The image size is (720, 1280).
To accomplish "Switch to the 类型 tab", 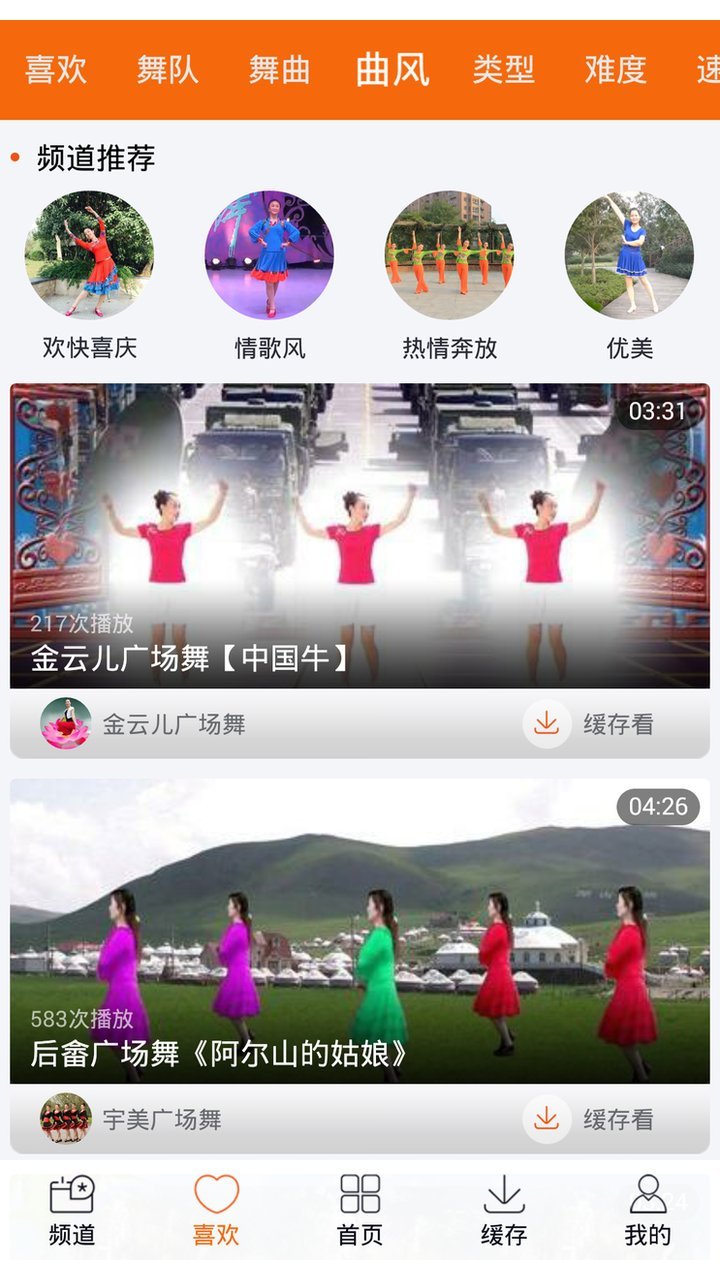I will coord(503,70).
